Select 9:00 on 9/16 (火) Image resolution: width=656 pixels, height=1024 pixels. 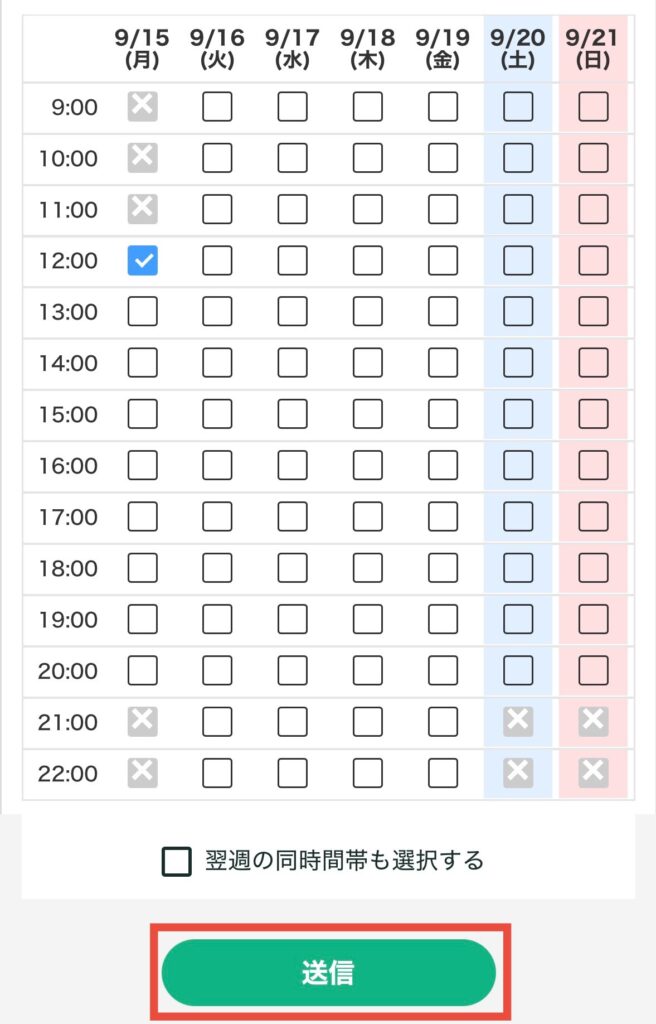(x=217, y=107)
